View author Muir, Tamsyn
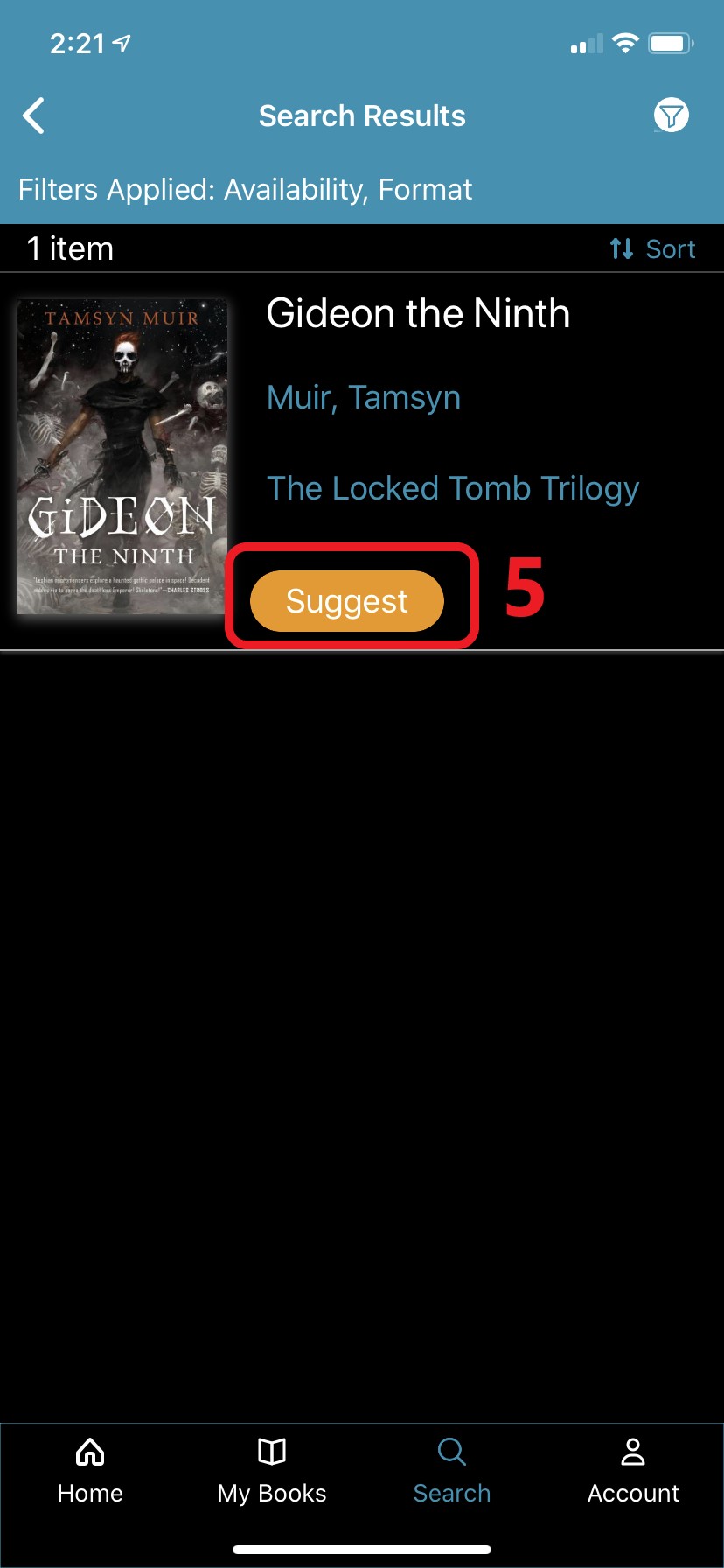The image size is (724, 1568). [363, 398]
